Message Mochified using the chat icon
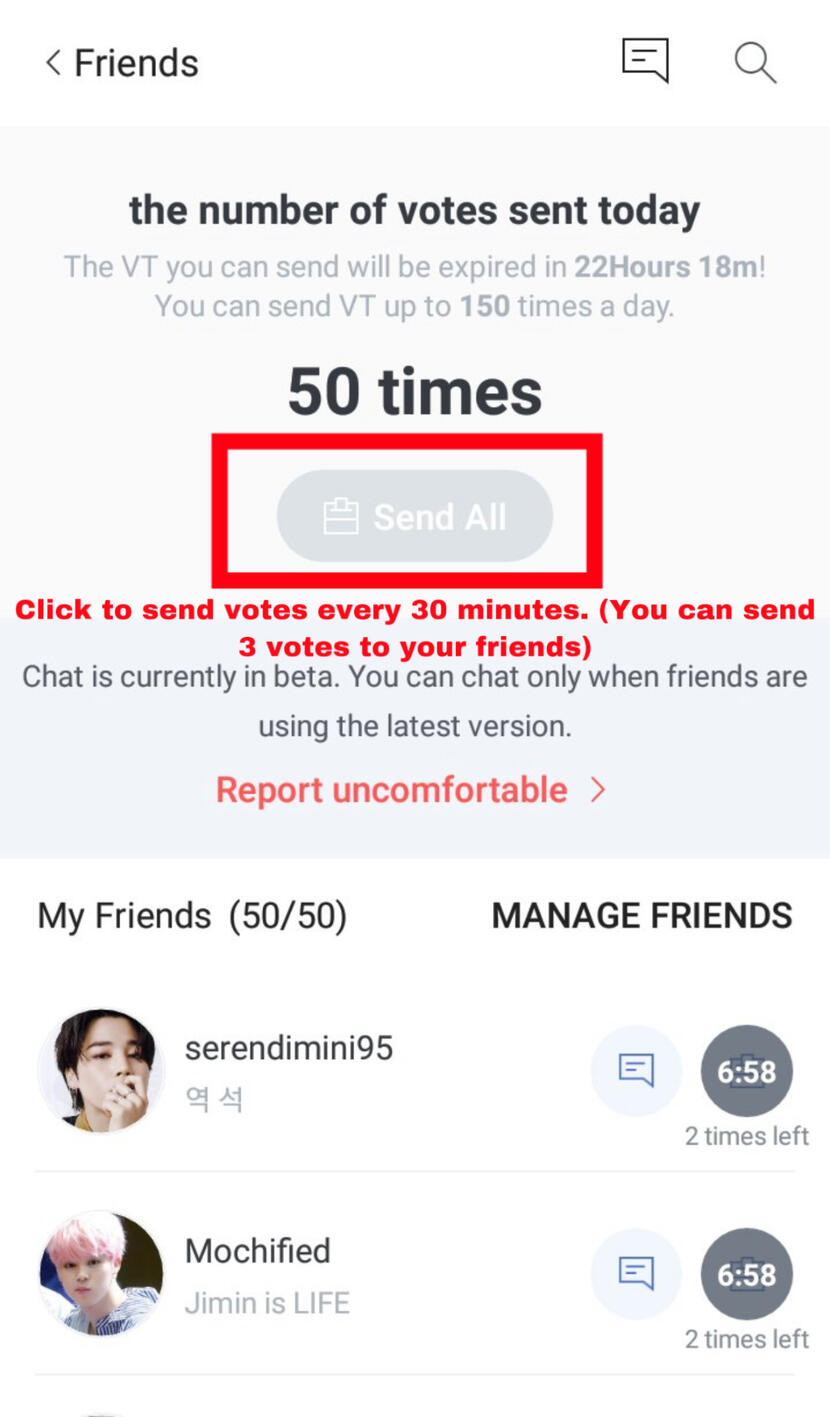The image size is (830, 1417). [x=636, y=1273]
